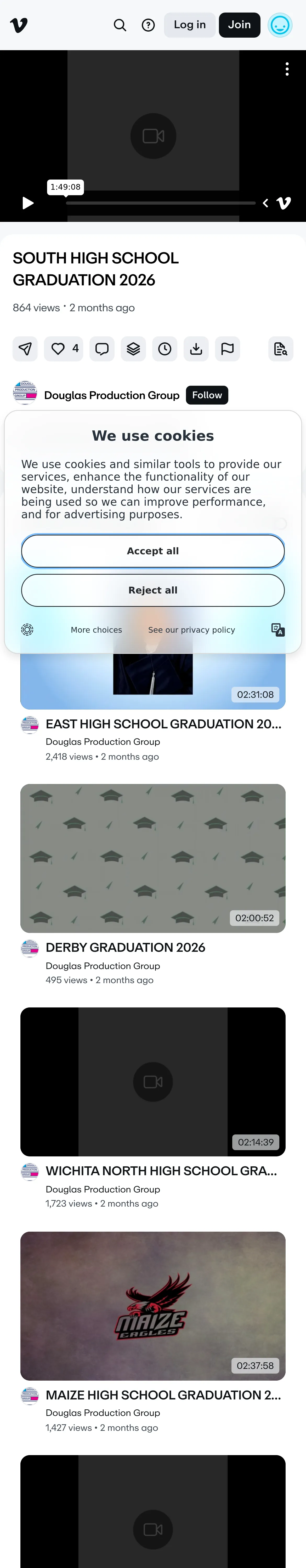Like the video with the heart icon
The width and height of the screenshot is (306, 1568).
tap(64, 349)
